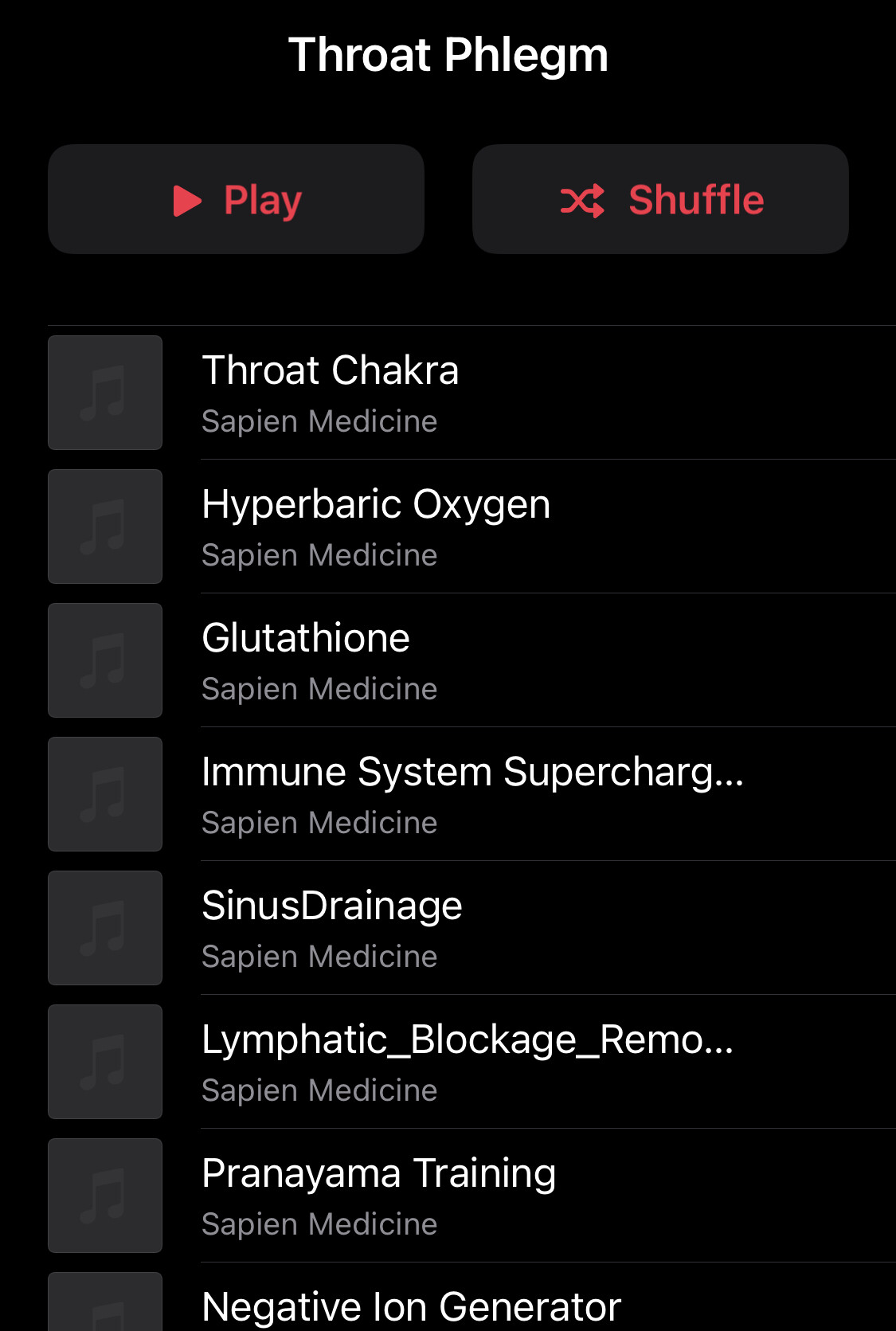Viewport: 896px width, 1331px height.
Task: Start playing the Throat Phlegm playlist
Action: pos(236,199)
